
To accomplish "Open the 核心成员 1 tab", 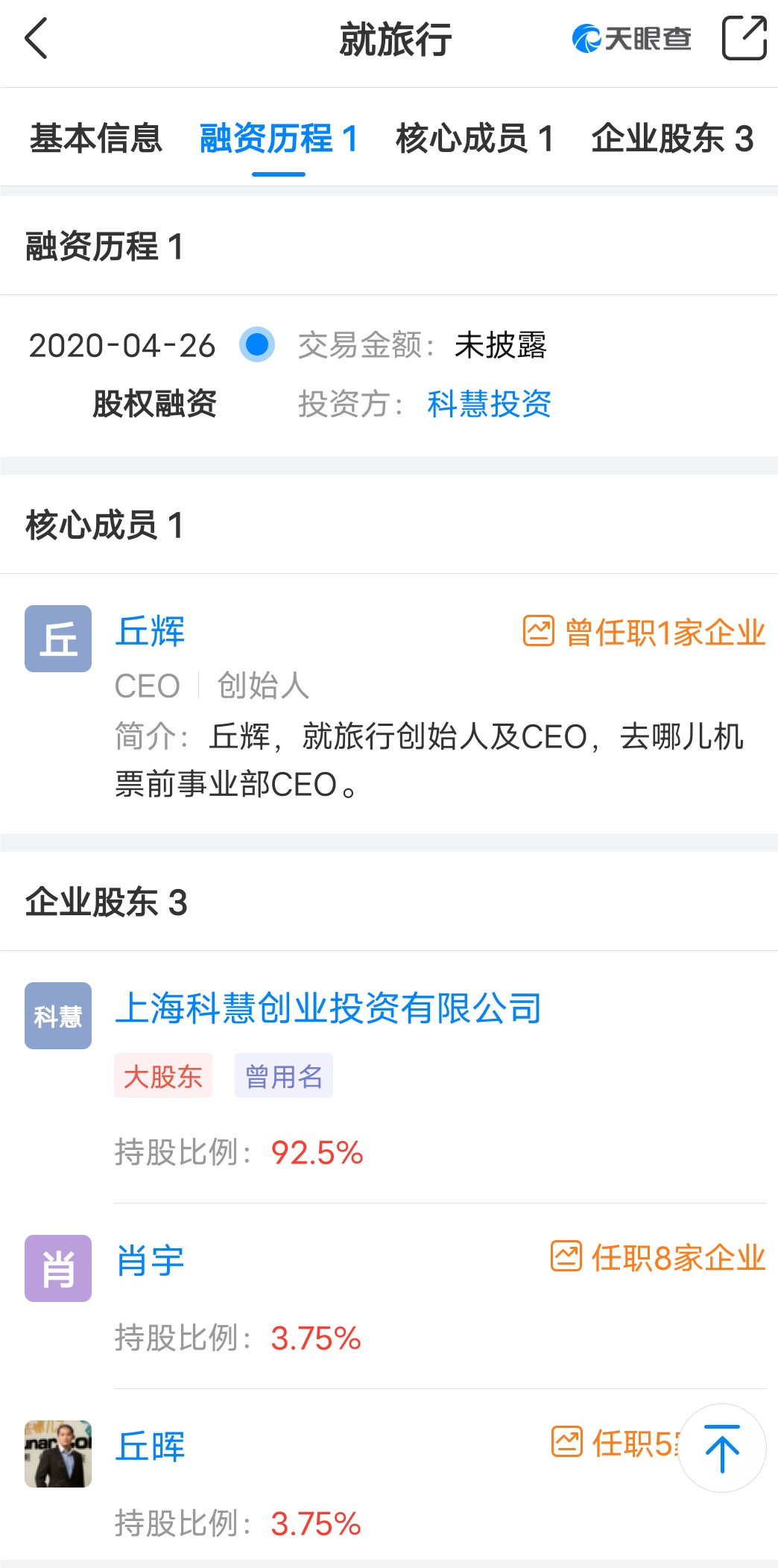I will tap(475, 139).
